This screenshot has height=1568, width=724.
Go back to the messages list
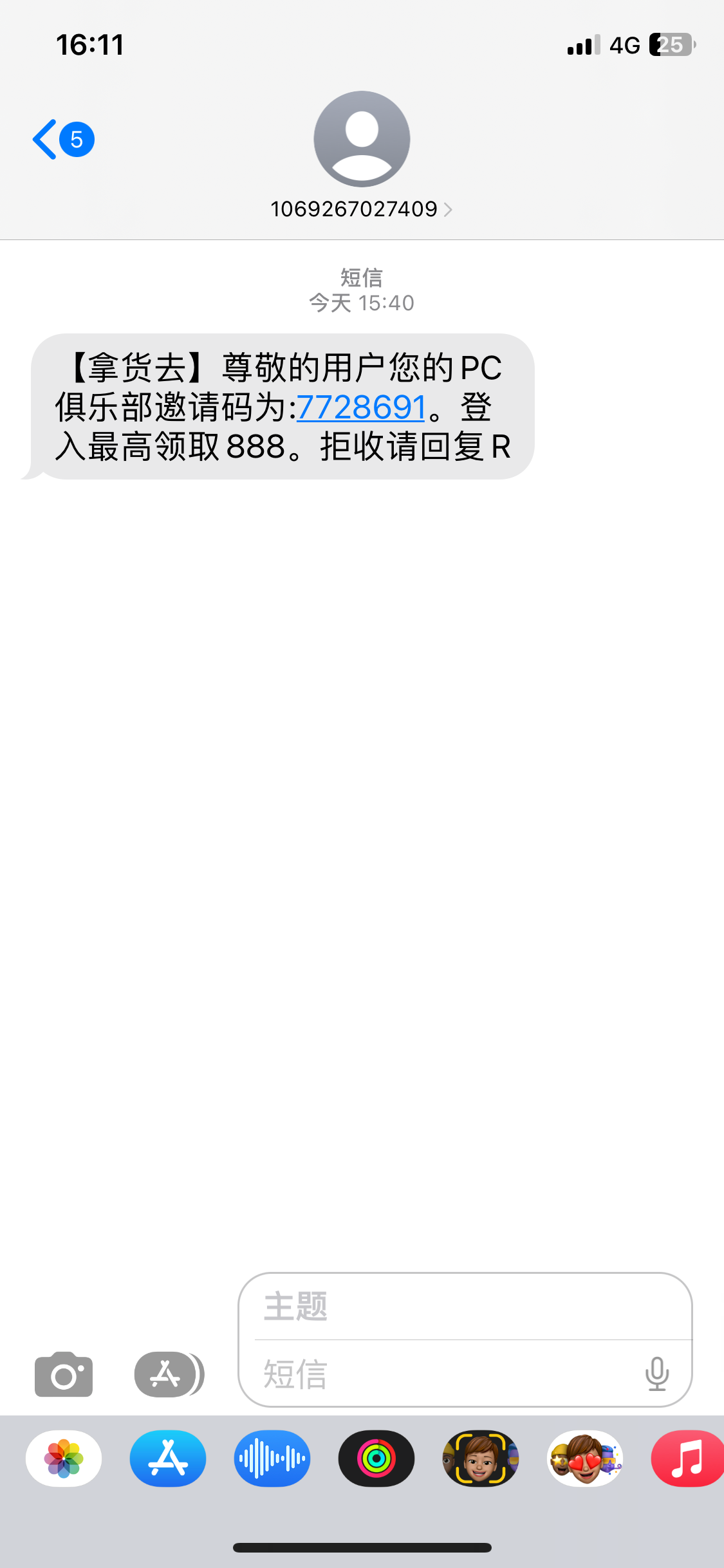pyautogui.click(x=62, y=139)
